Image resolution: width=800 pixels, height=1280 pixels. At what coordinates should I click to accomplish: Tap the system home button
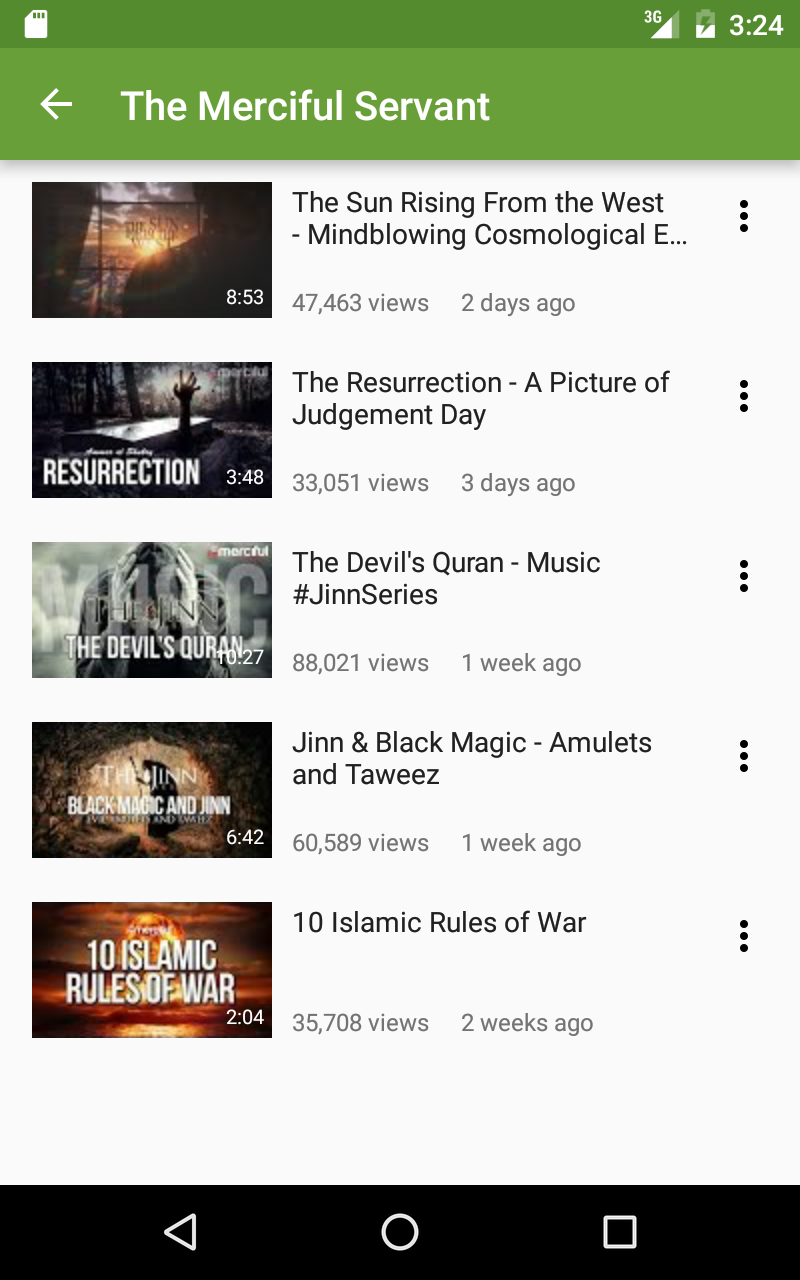[x=400, y=1232]
